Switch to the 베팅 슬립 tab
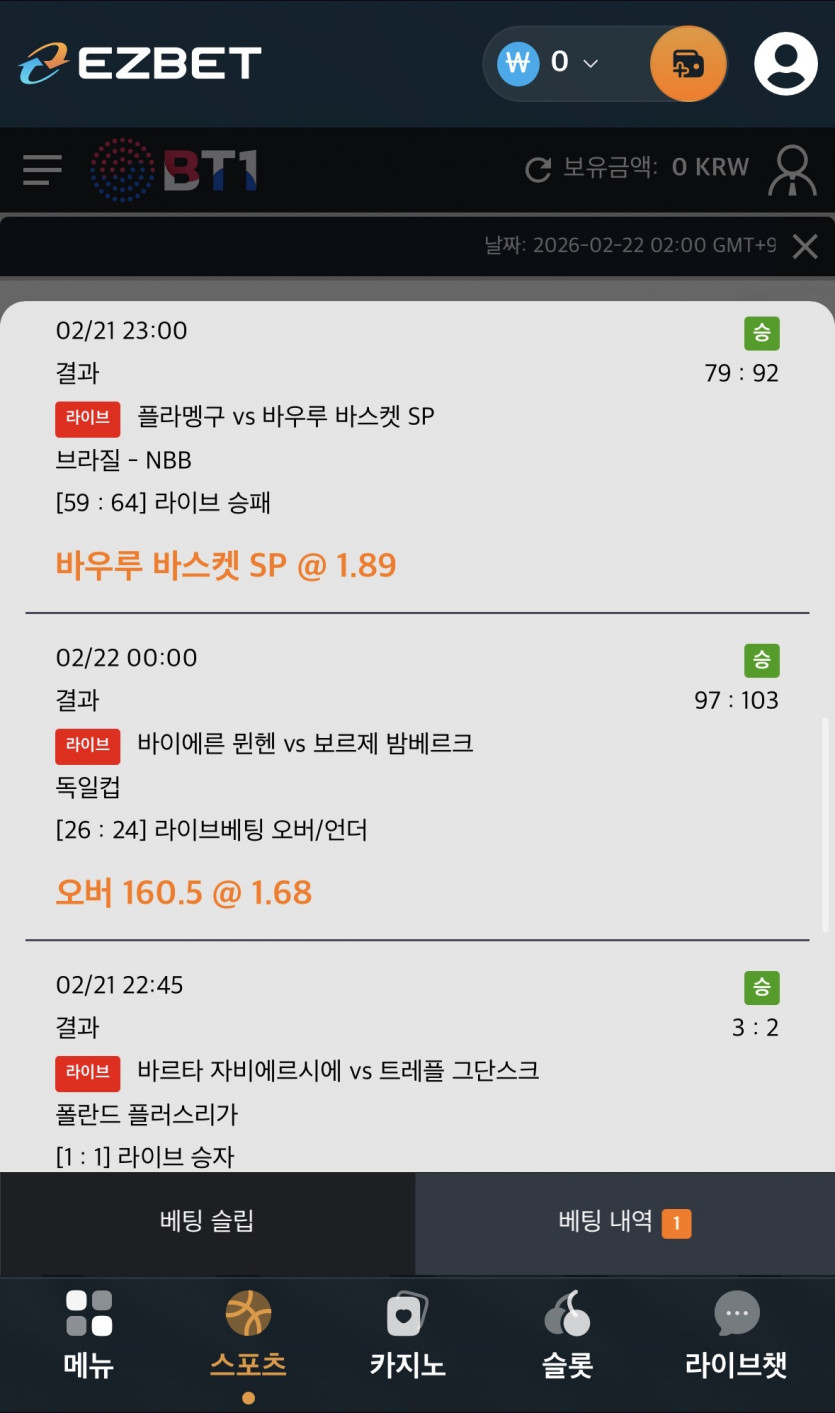Screen dimensions: 835x1413 point(207,1221)
